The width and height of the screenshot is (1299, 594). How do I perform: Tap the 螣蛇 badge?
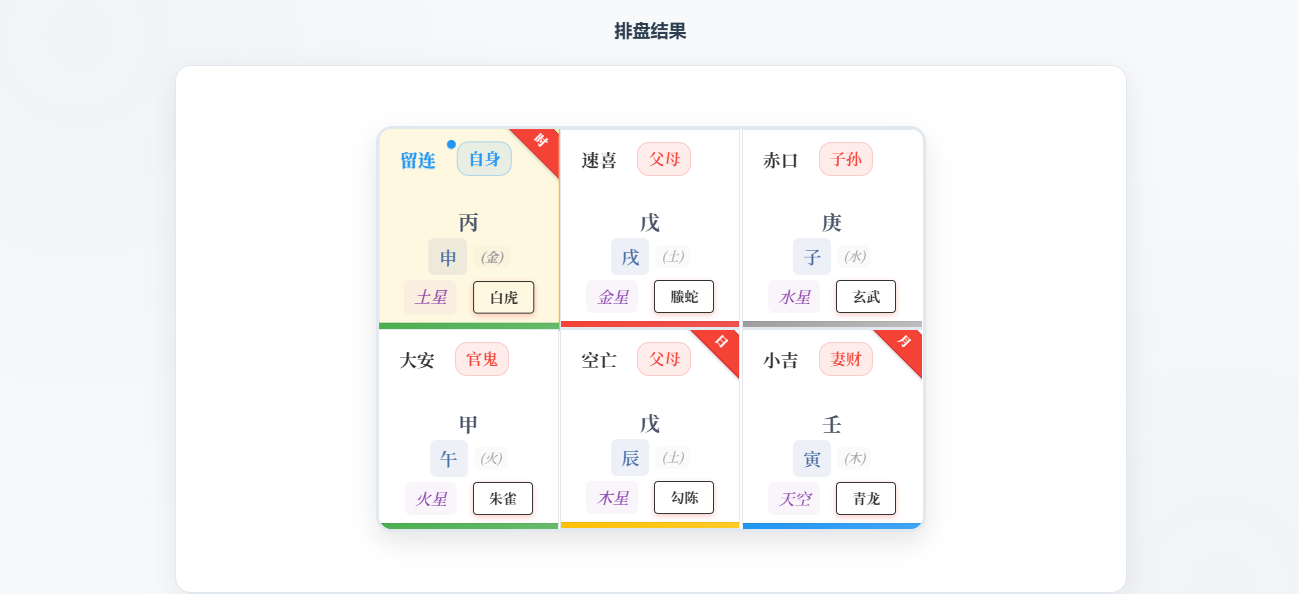(684, 297)
